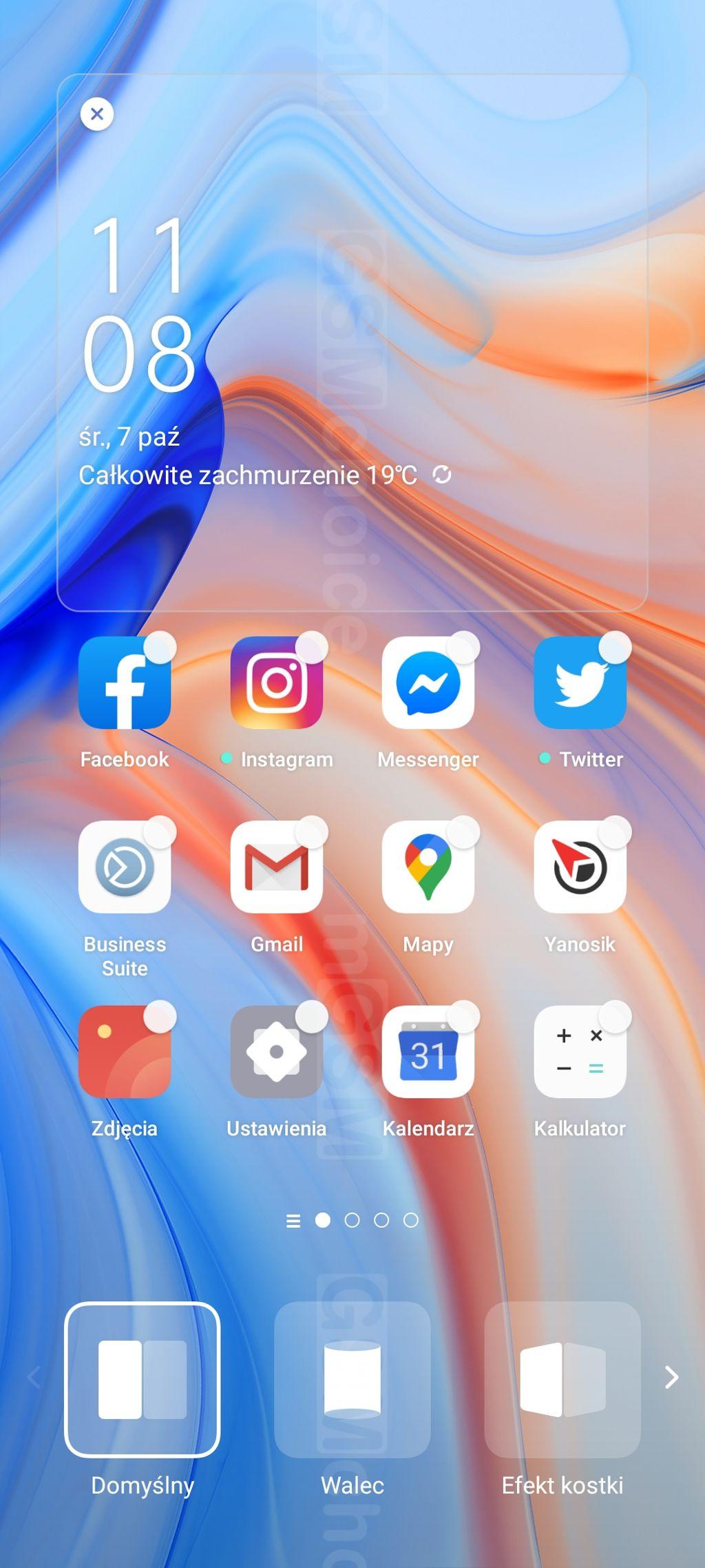
Task: Refresh the weather info
Action: pos(441,474)
